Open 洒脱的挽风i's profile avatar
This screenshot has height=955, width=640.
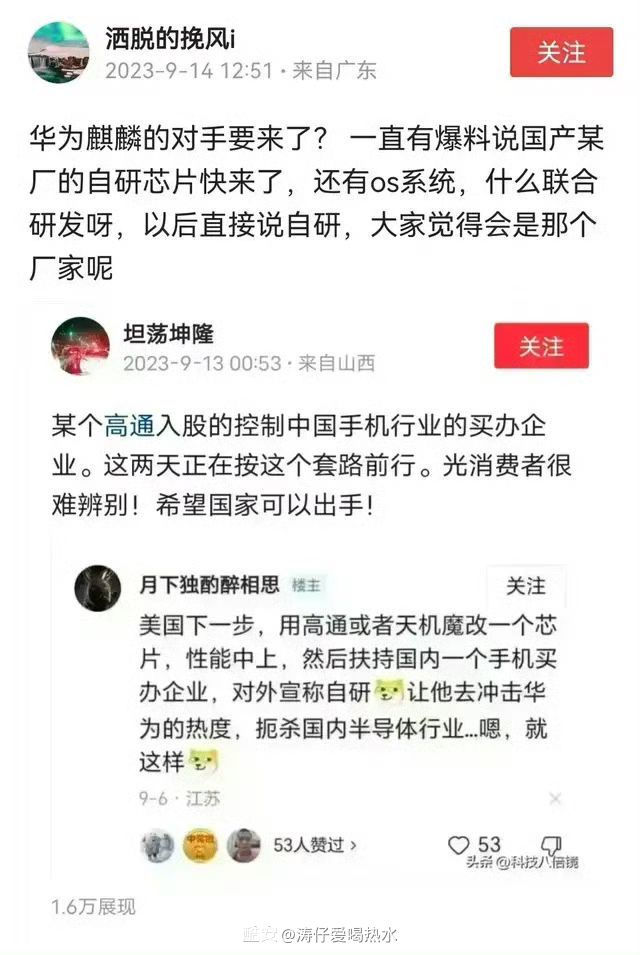coord(58,52)
